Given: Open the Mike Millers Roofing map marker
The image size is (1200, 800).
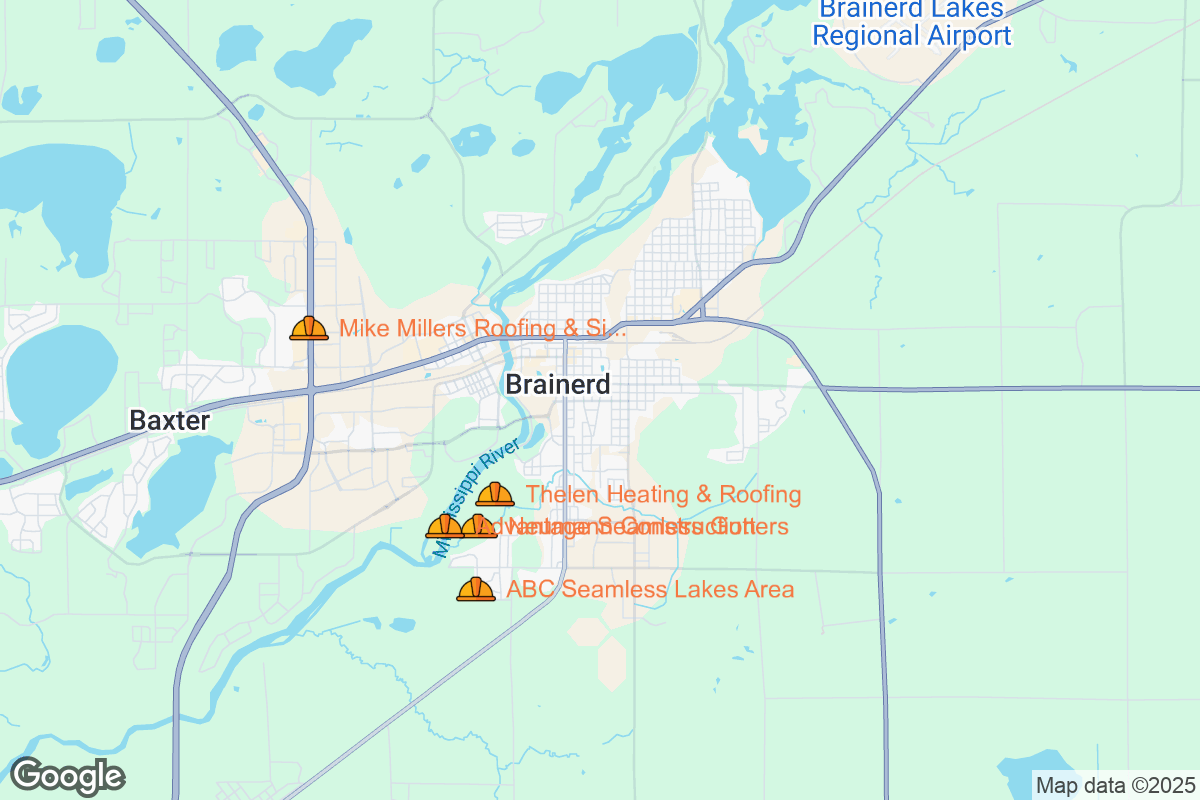Looking at the screenshot, I should (309, 328).
